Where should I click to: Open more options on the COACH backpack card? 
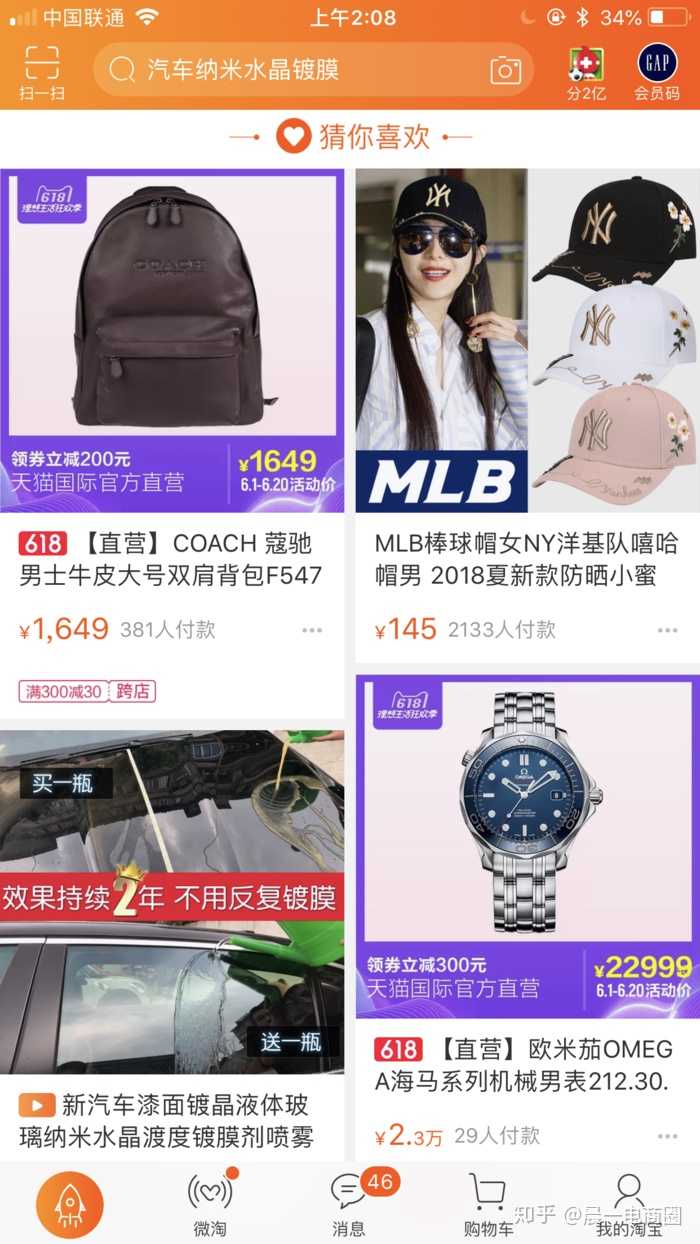click(312, 630)
